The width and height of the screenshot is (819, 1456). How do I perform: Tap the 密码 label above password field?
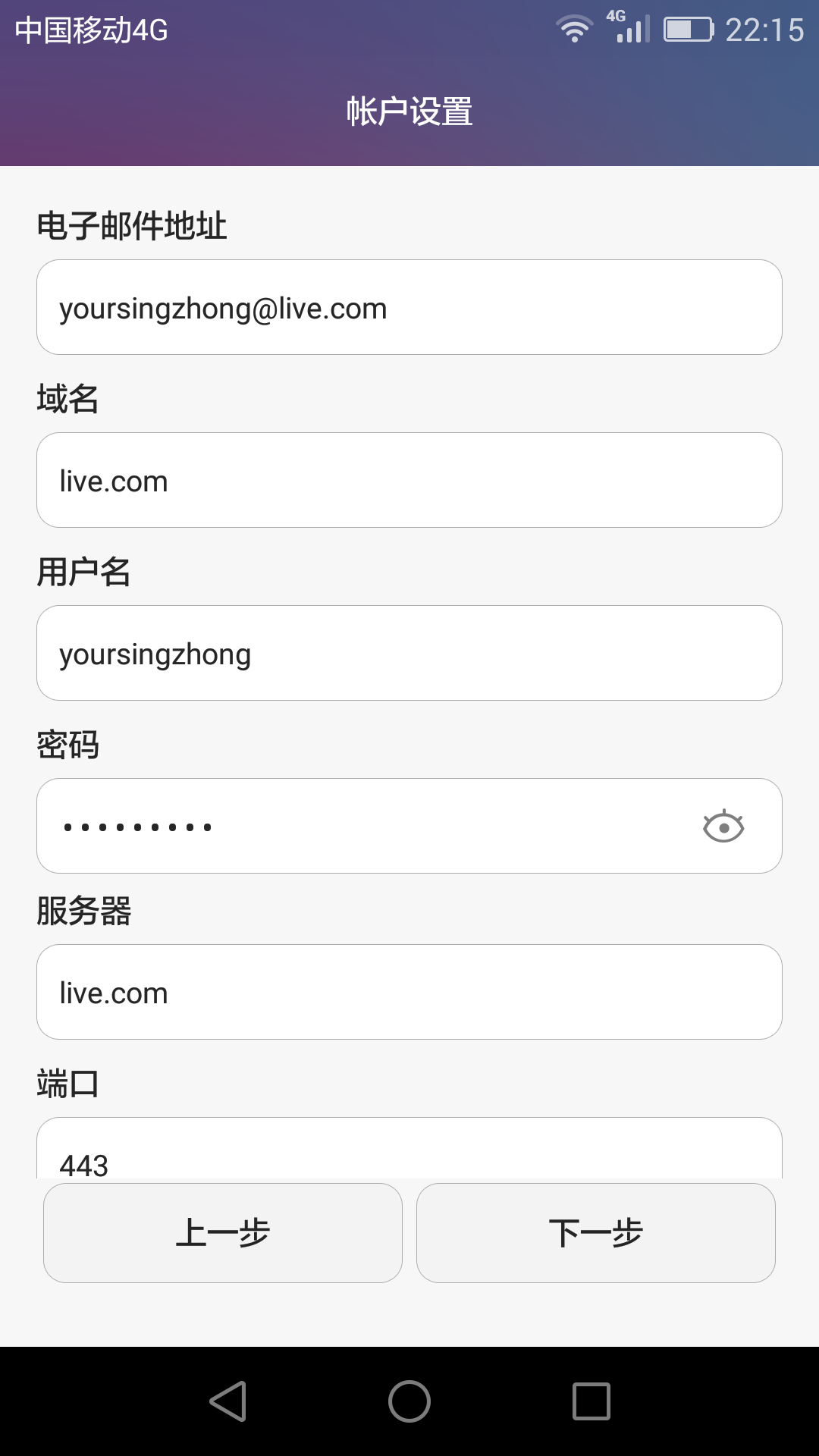point(70,745)
